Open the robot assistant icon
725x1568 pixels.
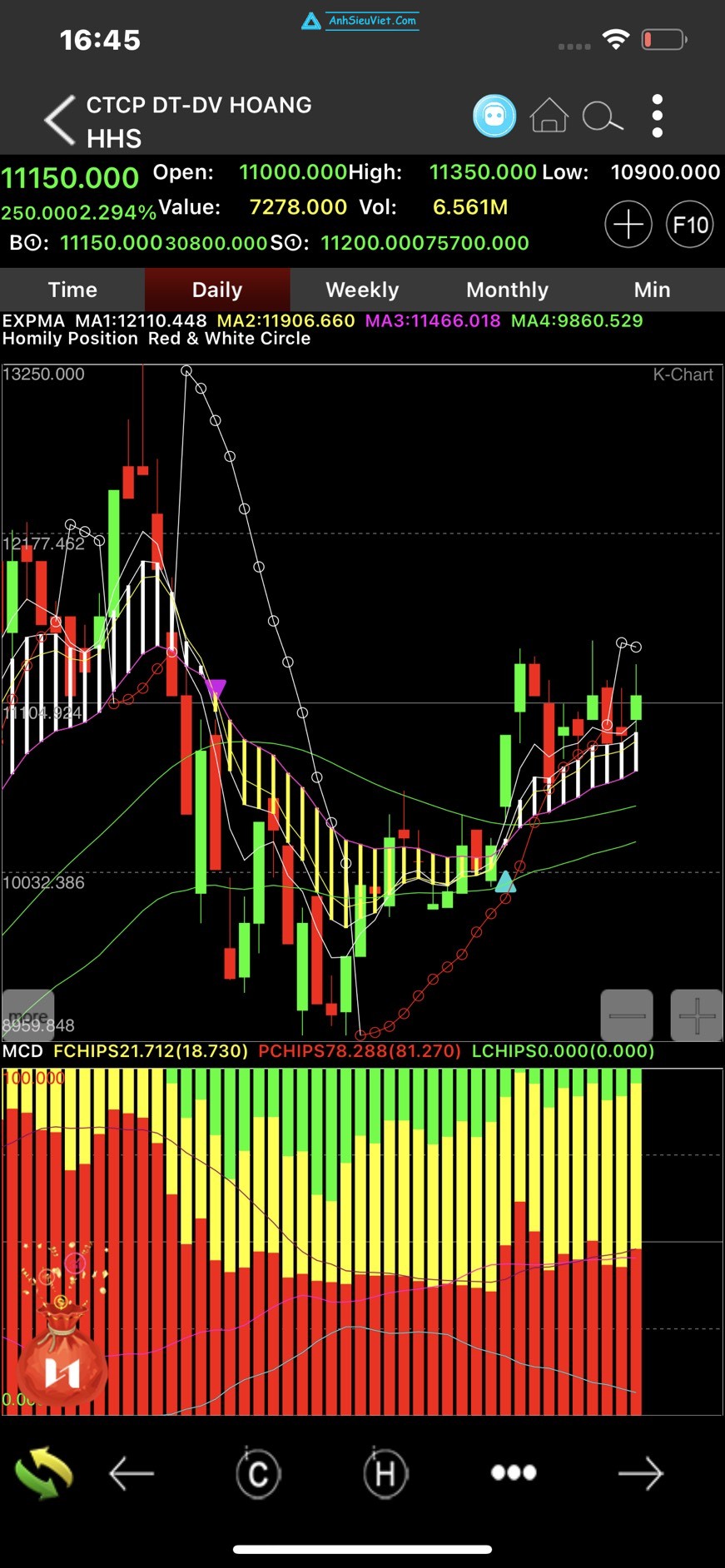point(494,116)
